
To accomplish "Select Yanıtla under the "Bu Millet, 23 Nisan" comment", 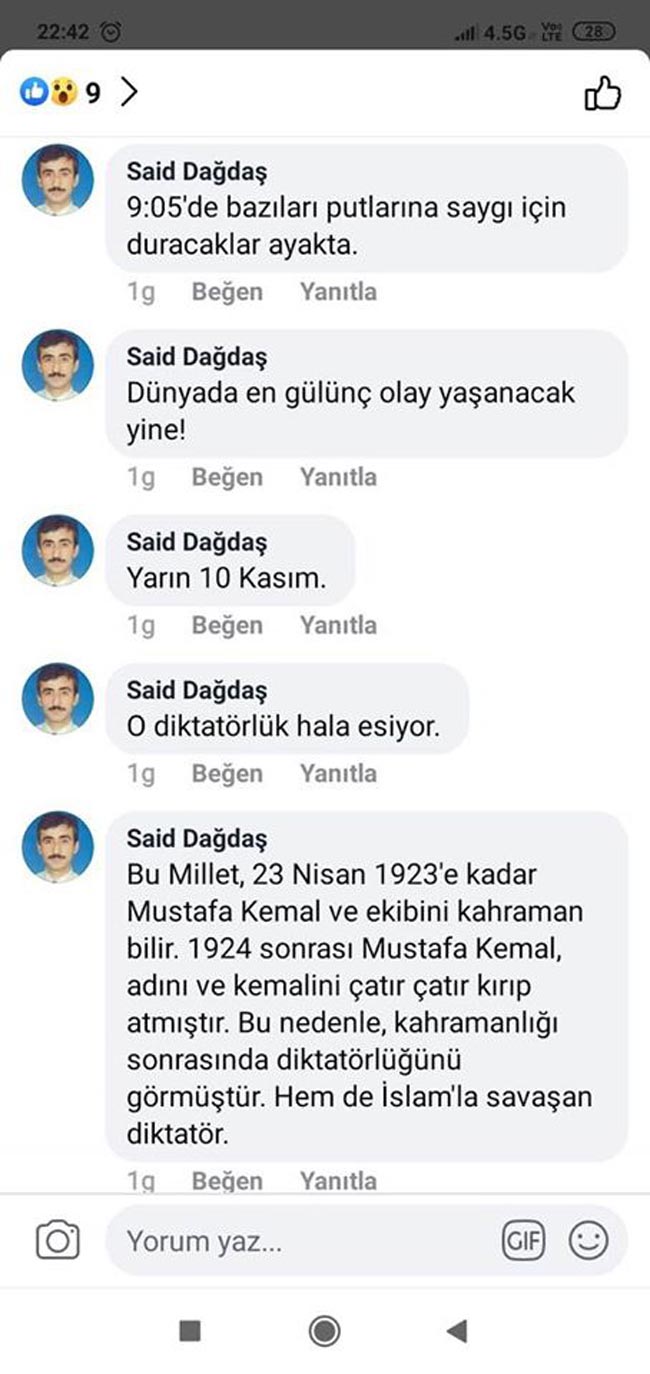I will pos(338,1181).
